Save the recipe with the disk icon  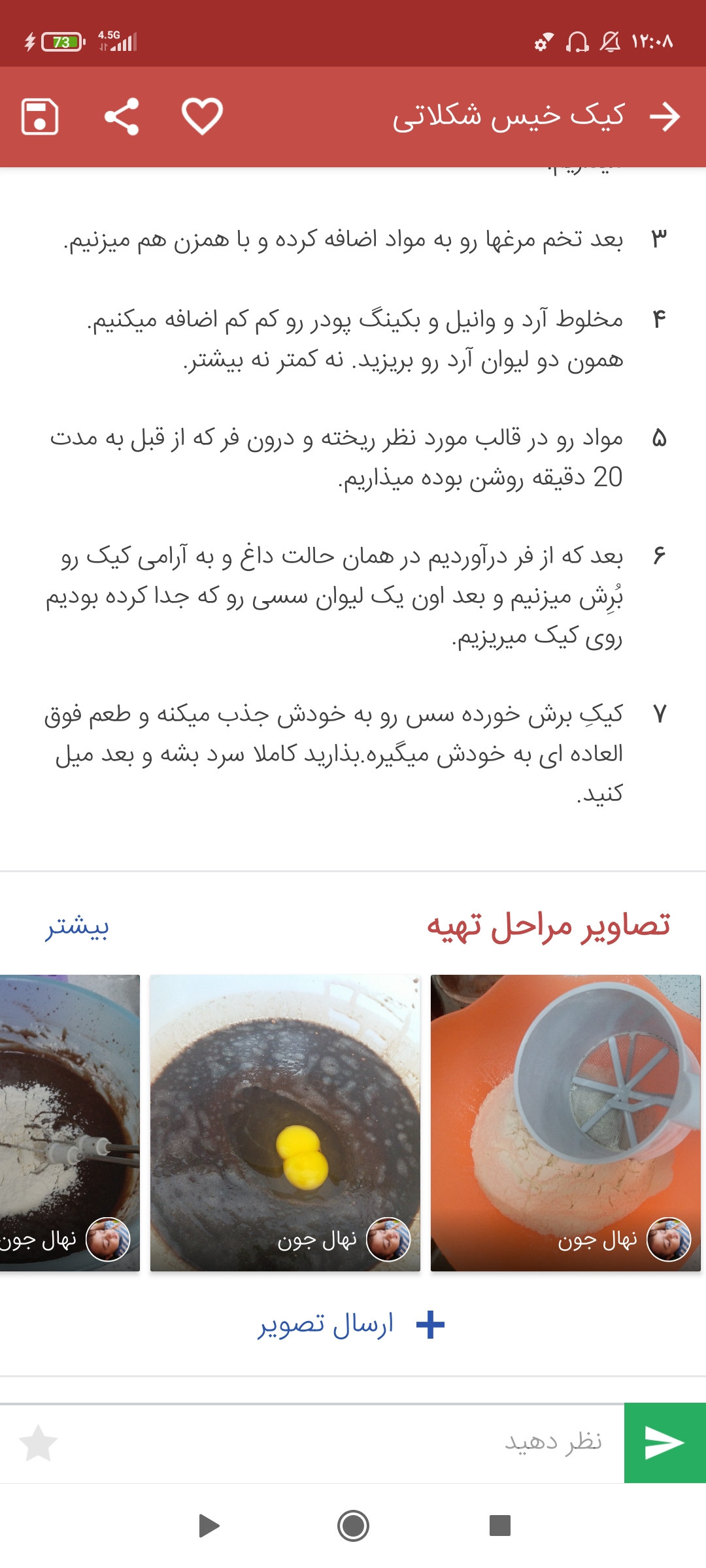pos(40,117)
